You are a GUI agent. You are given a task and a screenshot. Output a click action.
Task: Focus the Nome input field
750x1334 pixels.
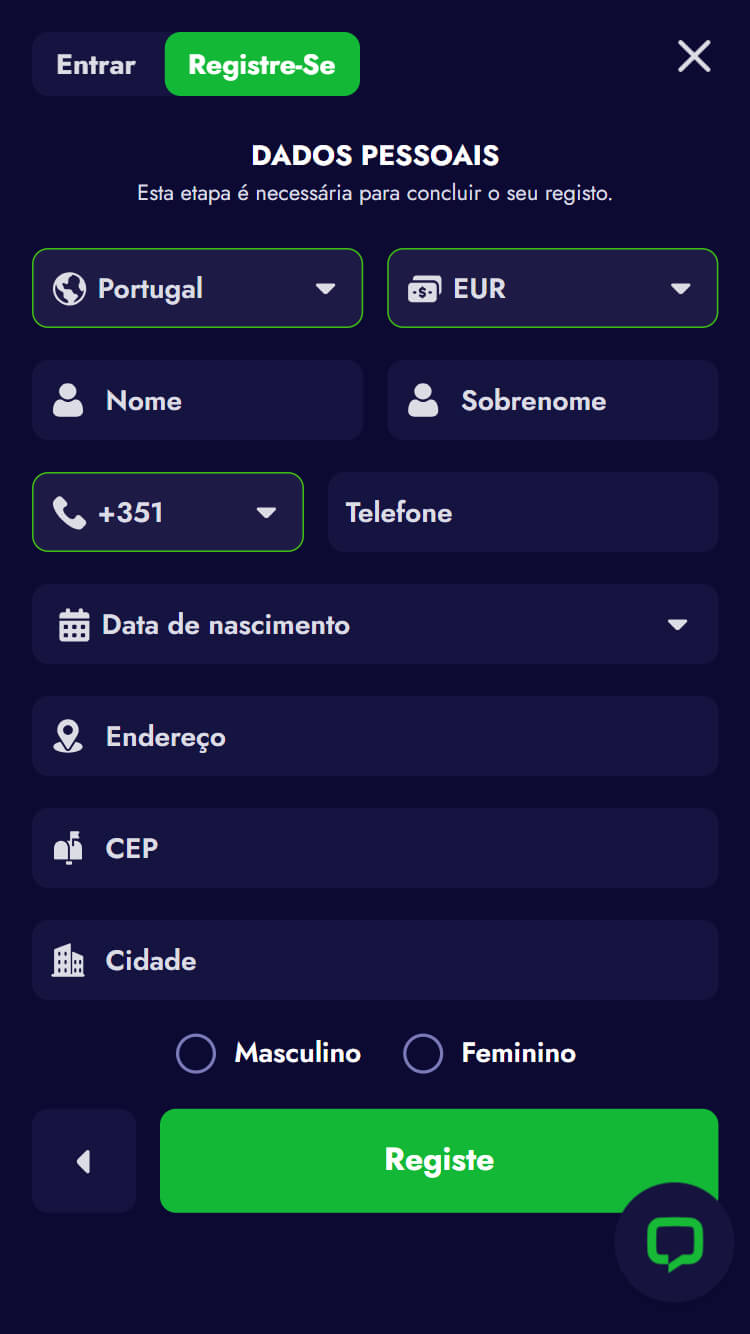[197, 400]
